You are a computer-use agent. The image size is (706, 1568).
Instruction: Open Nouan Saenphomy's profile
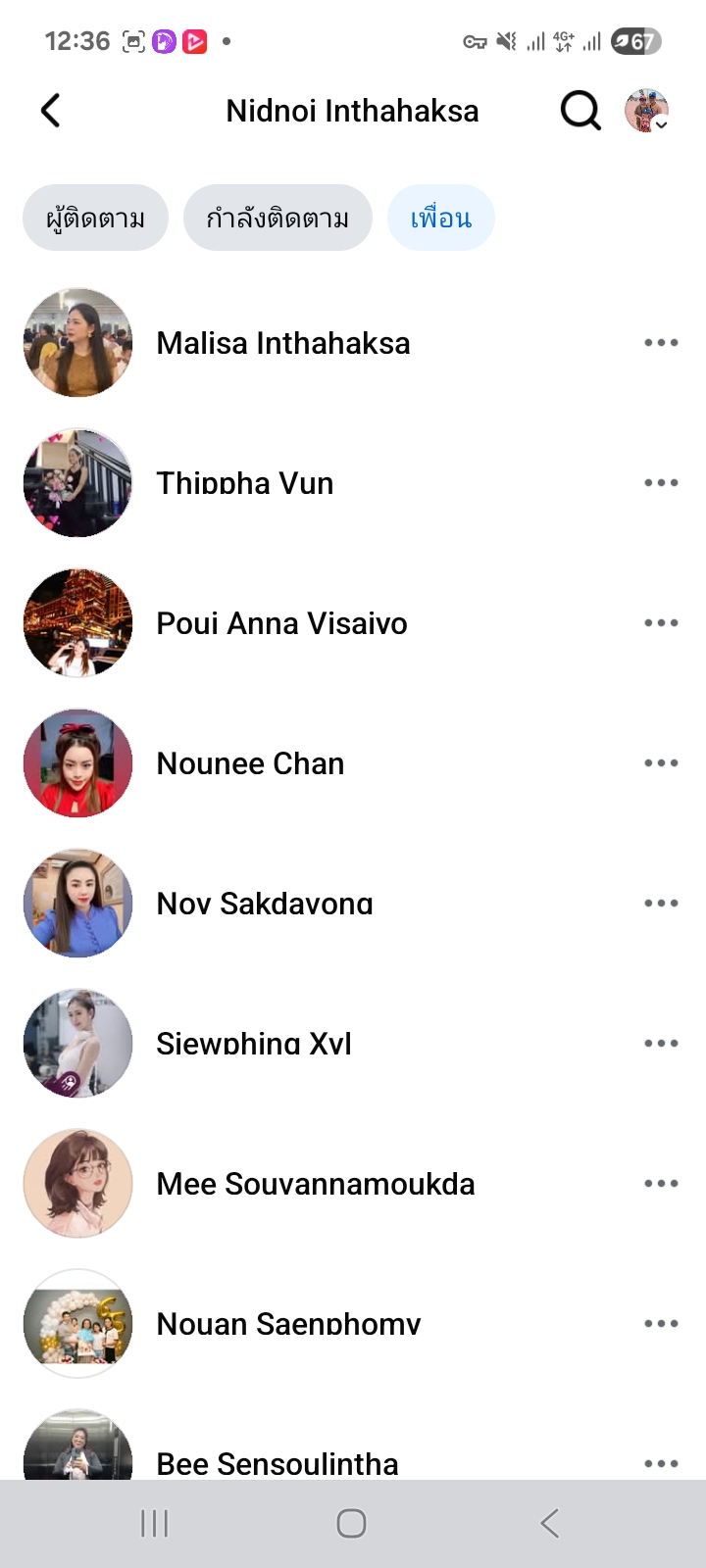[288, 1324]
